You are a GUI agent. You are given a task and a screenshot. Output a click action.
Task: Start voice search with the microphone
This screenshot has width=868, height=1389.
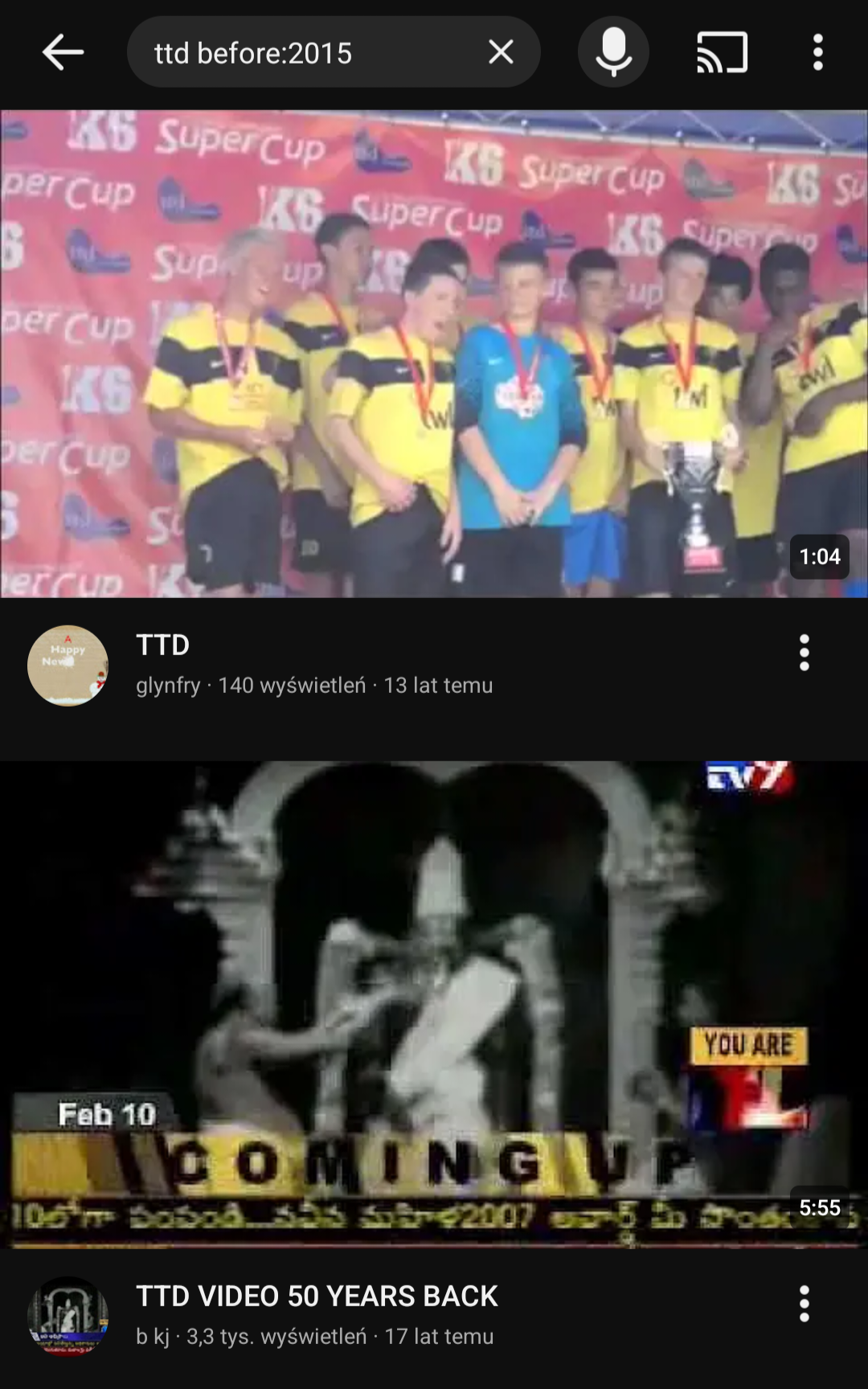[613, 53]
